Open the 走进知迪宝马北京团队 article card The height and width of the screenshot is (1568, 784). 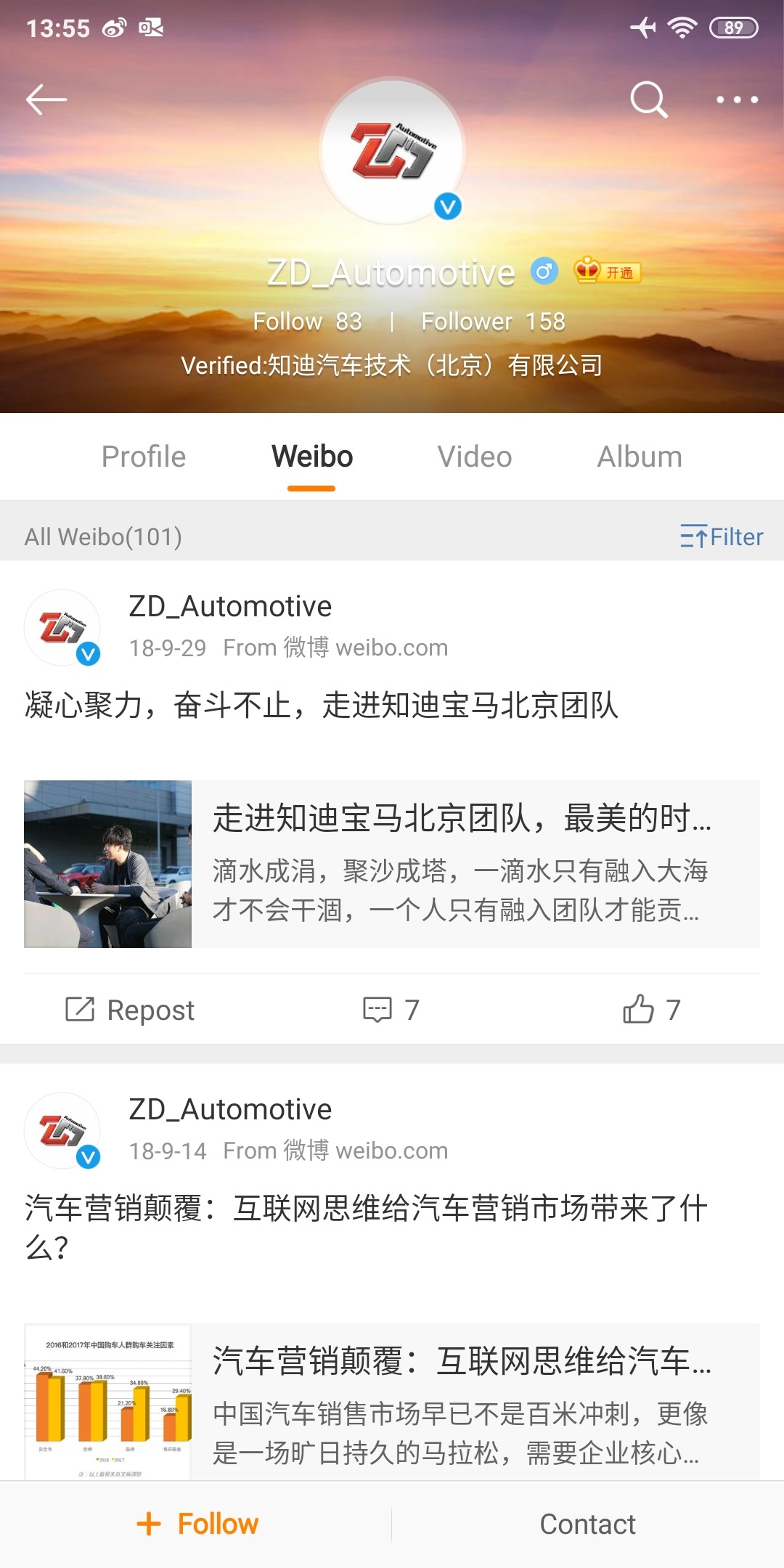pyautogui.click(x=392, y=864)
